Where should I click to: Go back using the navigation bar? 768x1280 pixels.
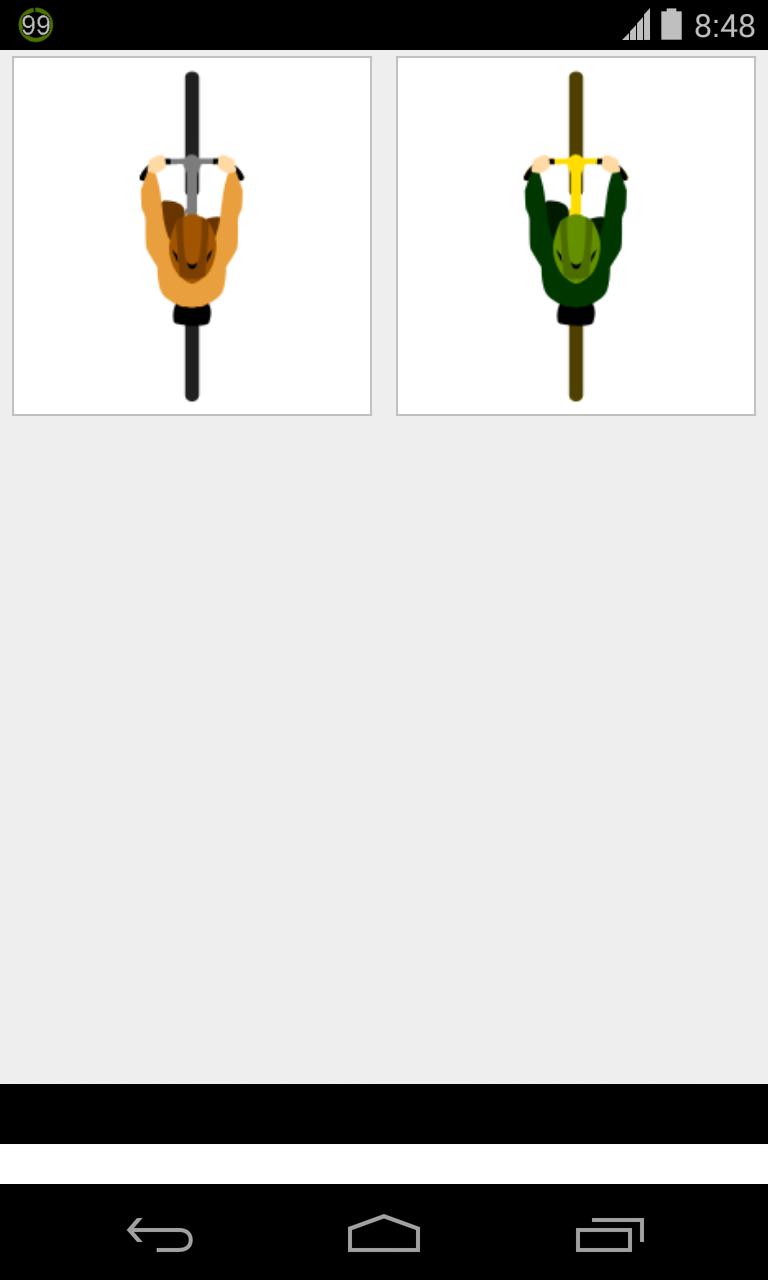point(160,1234)
